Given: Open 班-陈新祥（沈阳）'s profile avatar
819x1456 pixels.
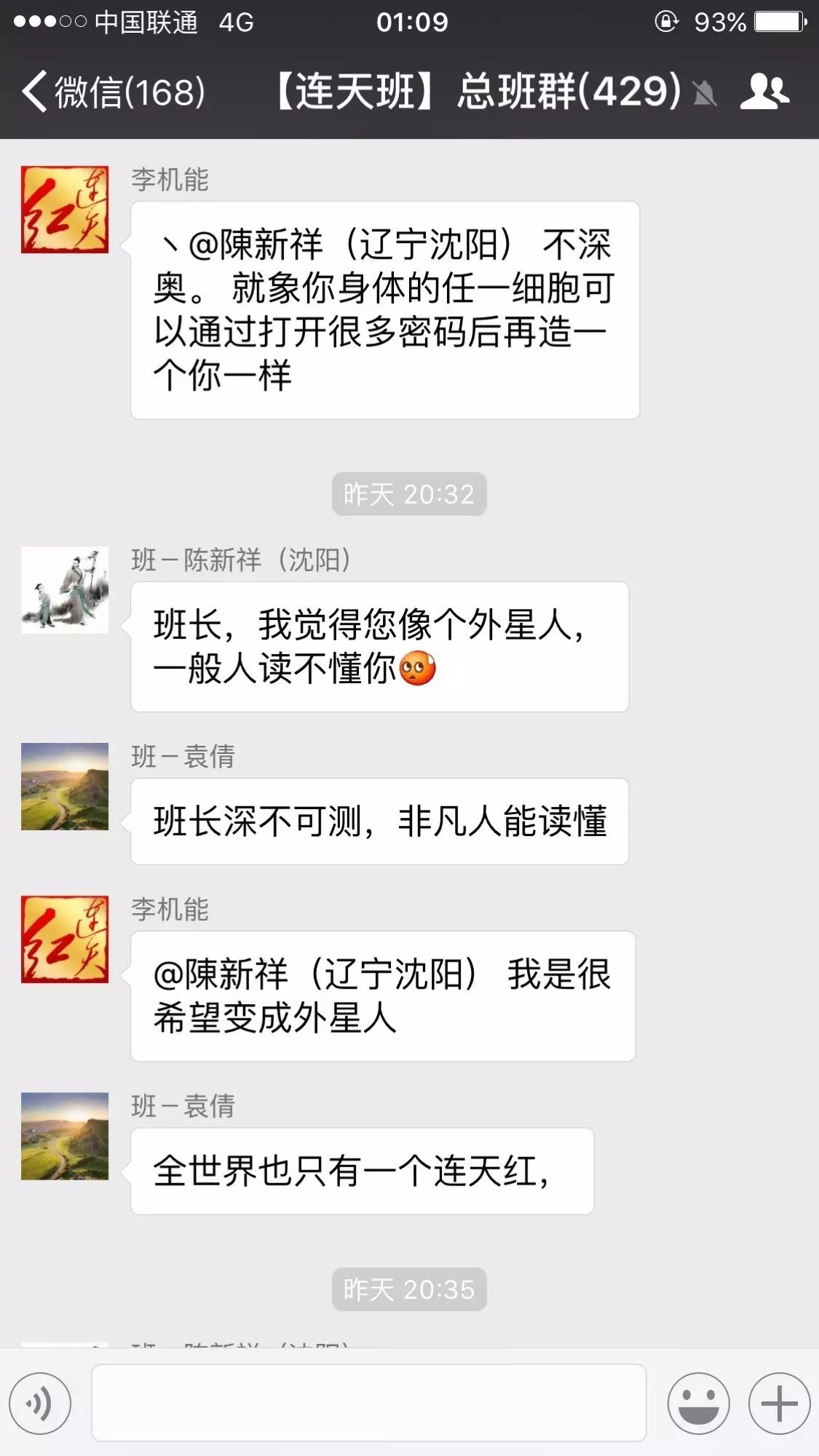Looking at the screenshot, I should click(65, 589).
